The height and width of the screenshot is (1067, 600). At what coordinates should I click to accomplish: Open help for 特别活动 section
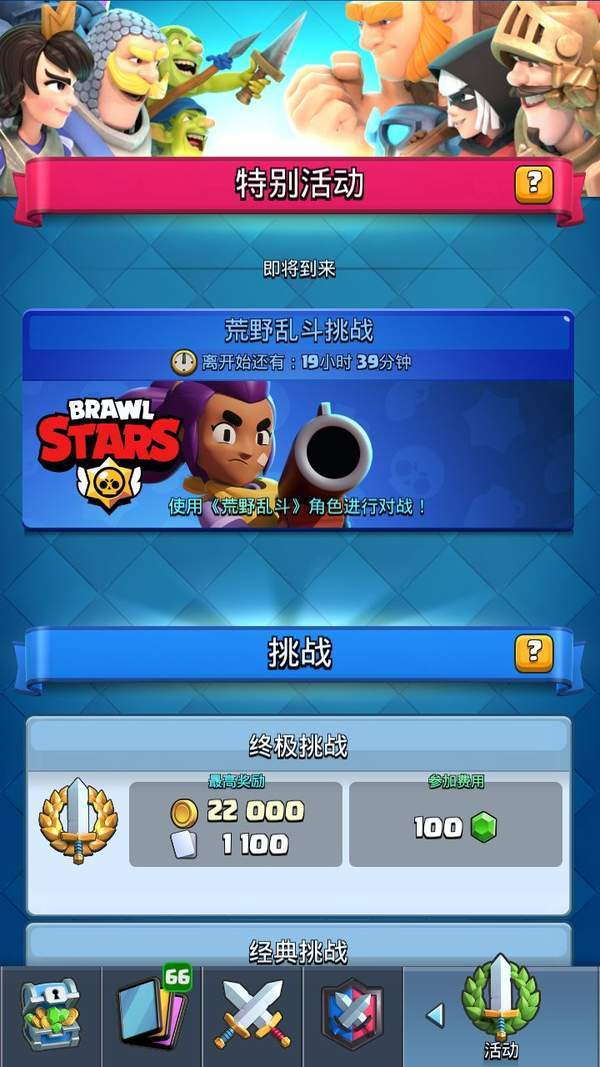(x=534, y=183)
